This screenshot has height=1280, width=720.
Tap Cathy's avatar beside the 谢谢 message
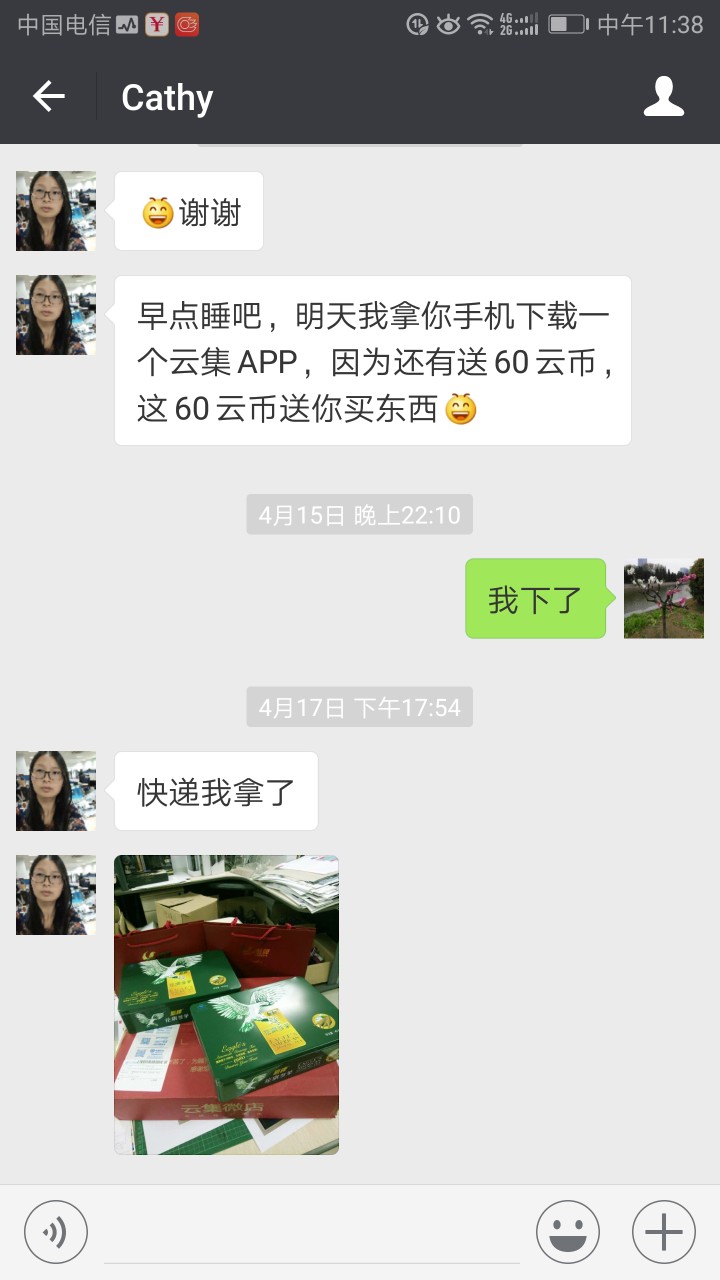click(x=56, y=211)
